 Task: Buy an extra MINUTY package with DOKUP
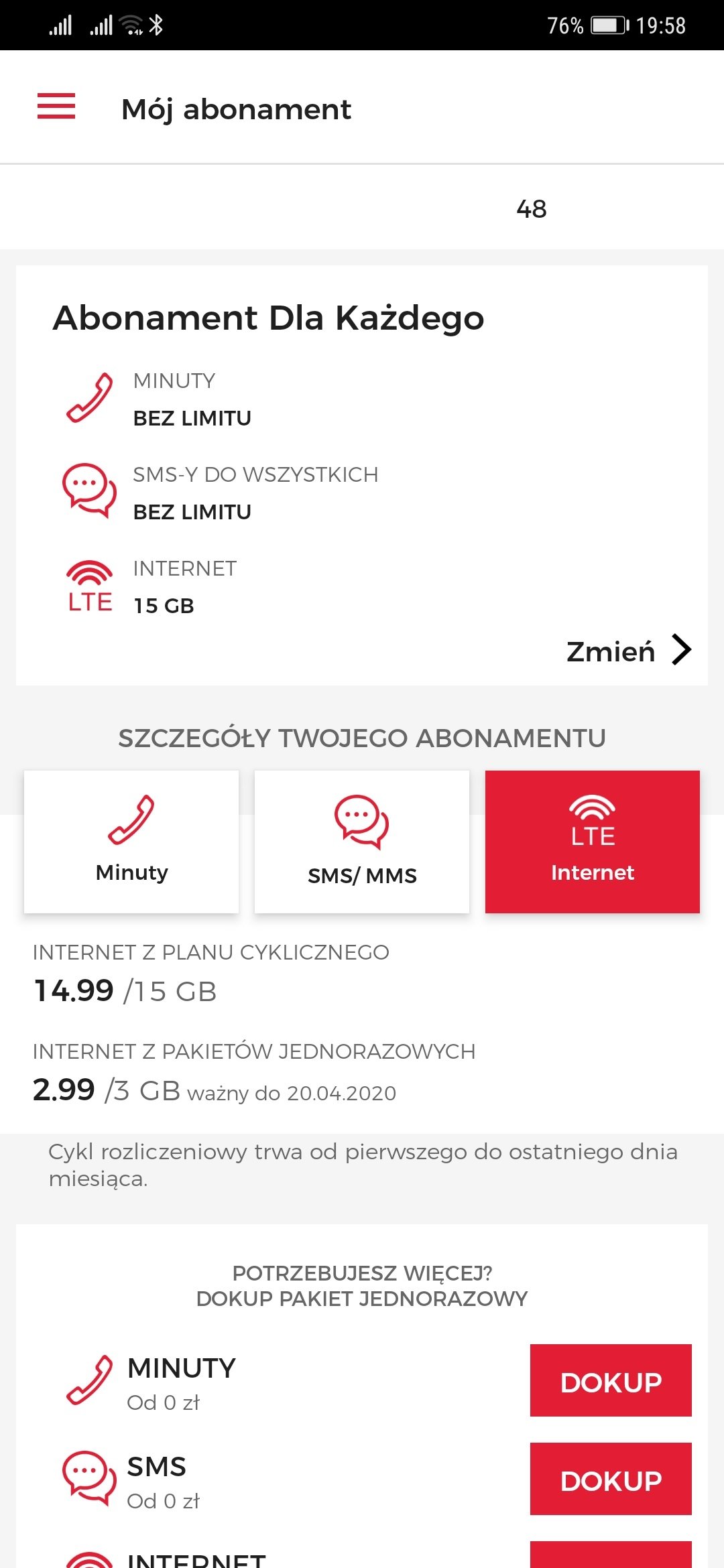[611, 1380]
